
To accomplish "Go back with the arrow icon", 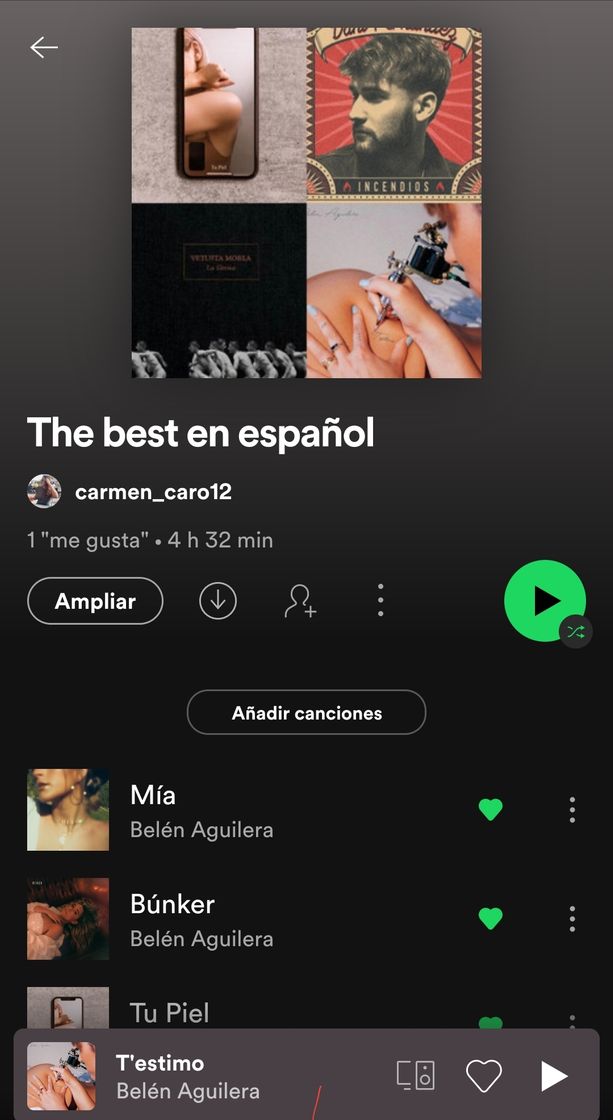I will 44,47.
